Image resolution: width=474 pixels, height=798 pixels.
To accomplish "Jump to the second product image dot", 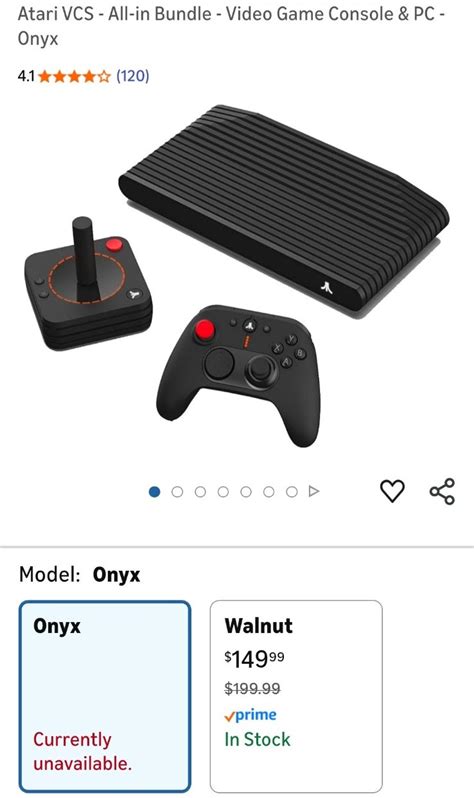I will pos(177,492).
